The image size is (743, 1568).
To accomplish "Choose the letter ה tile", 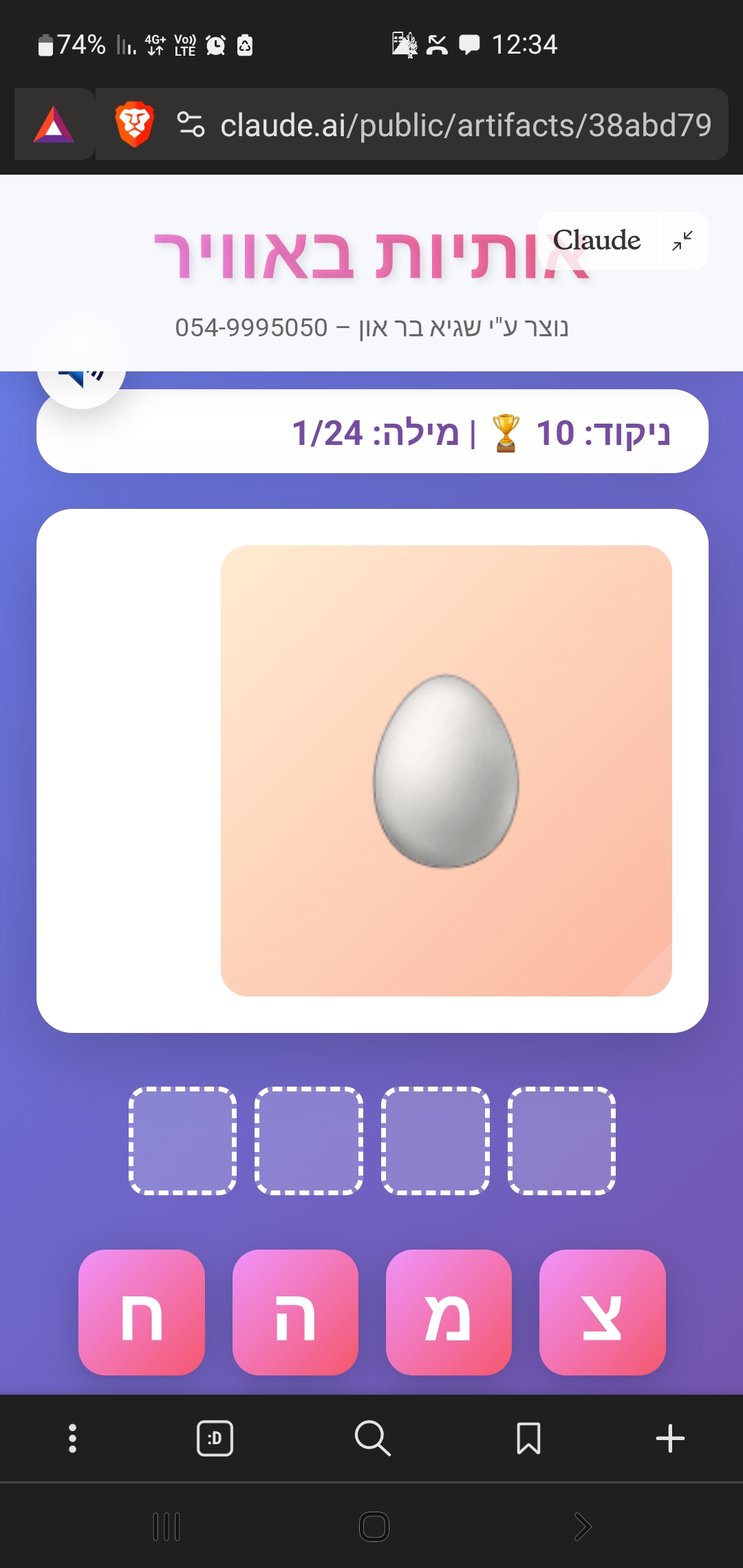I will [295, 1312].
